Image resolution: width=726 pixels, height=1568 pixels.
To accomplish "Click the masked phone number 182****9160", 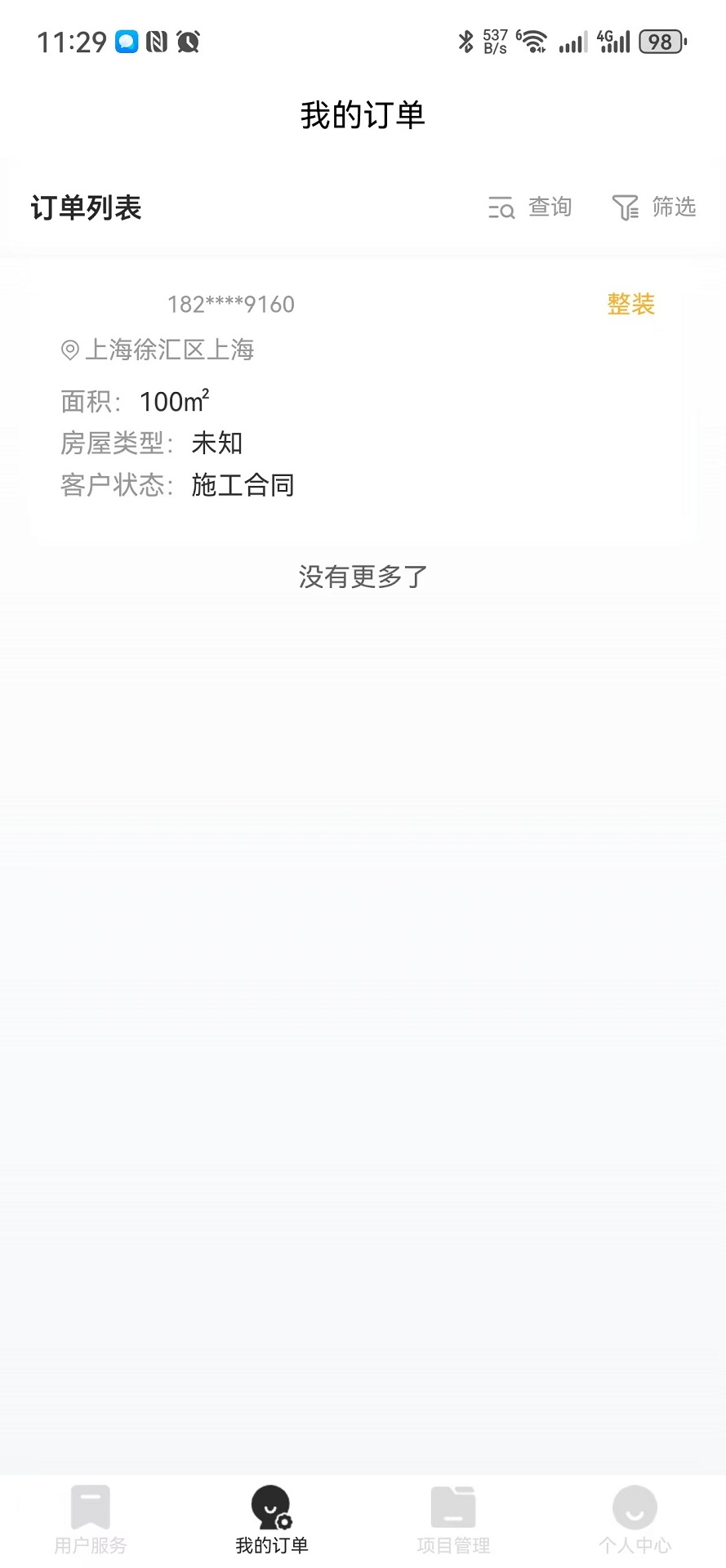I will [230, 304].
